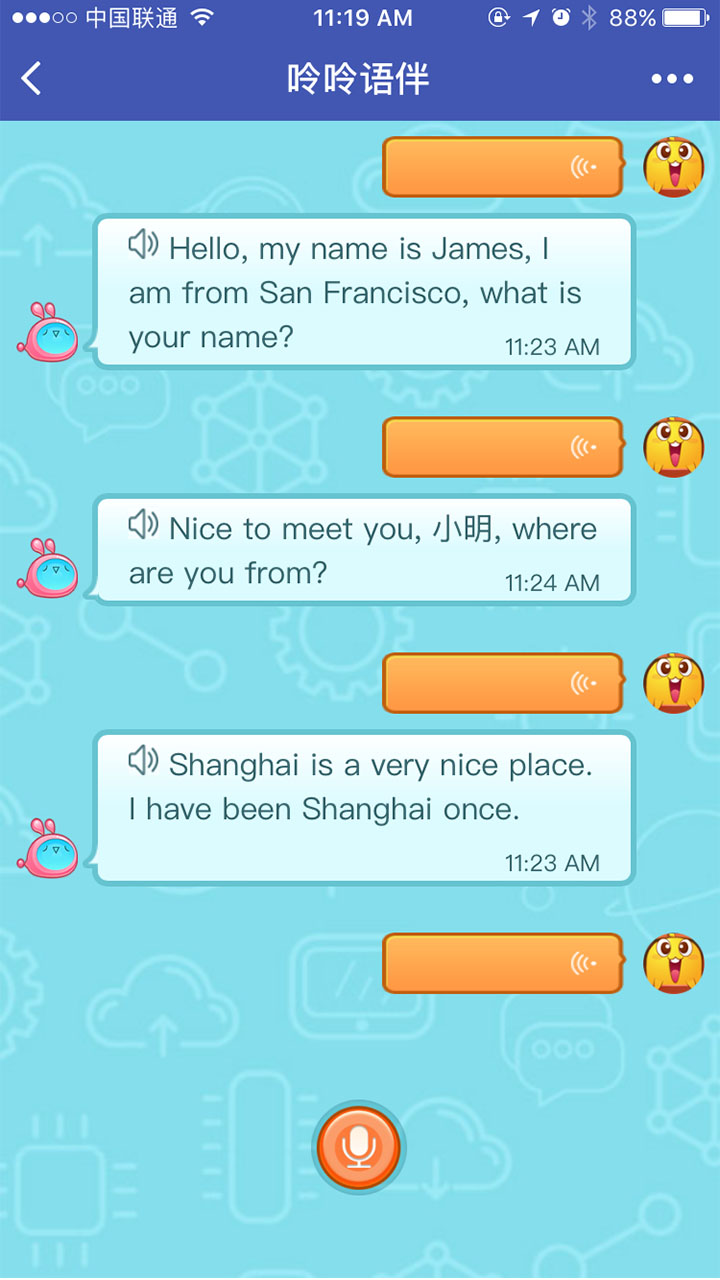Image resolution: width=720 pixels, height=1280 pixels.
Task: Play the latest voice message after the Shanghai reply
Action: 502,963
